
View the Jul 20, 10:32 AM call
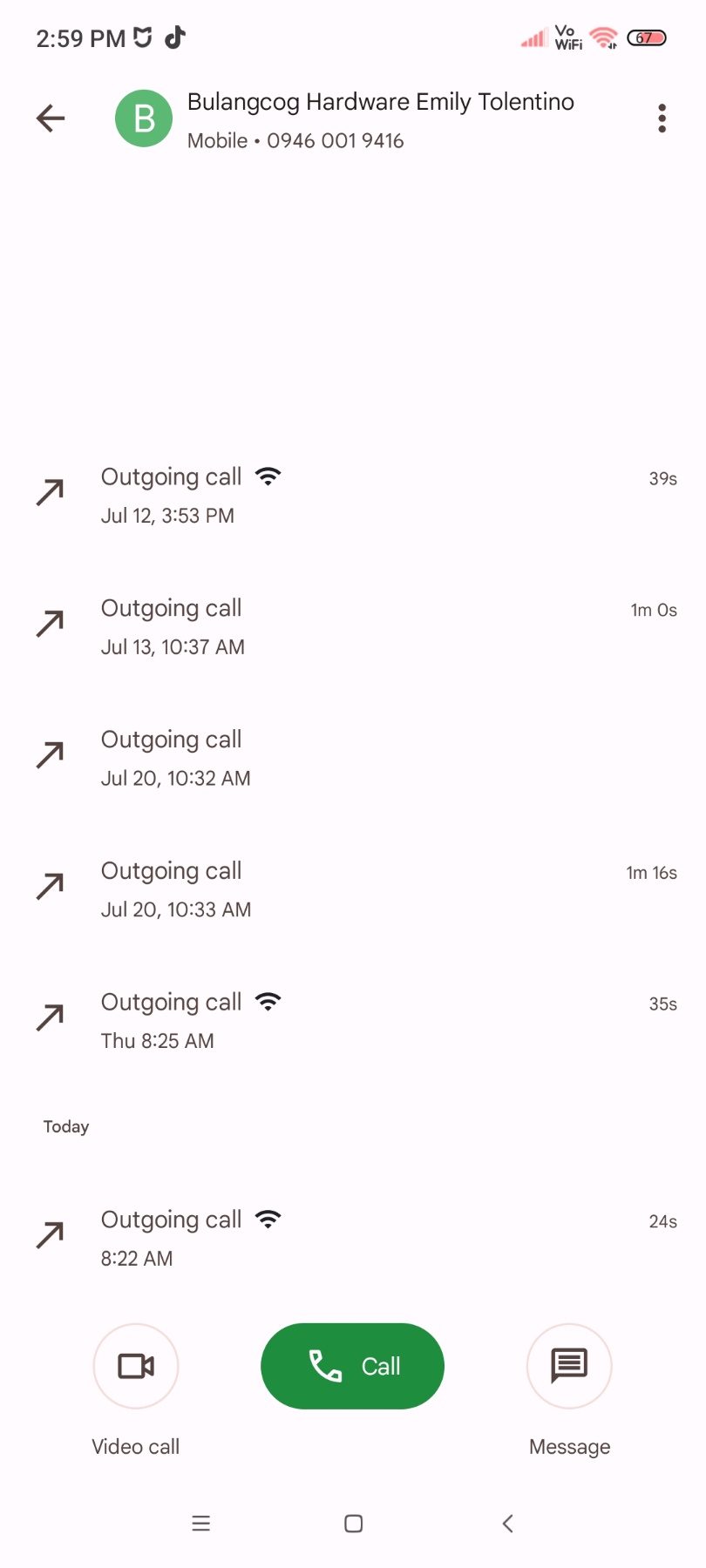pos(353,758)
